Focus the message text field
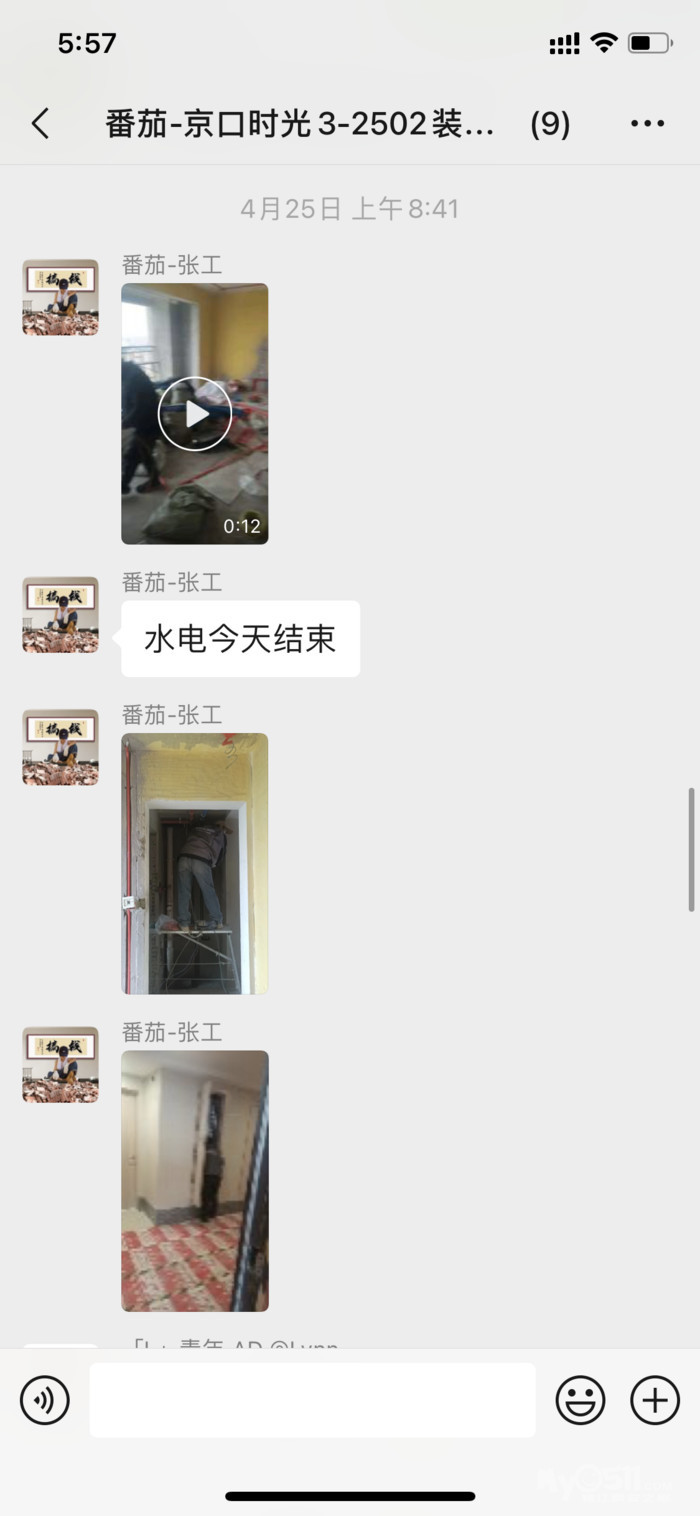700x1516 pixels. (312, 1400)
